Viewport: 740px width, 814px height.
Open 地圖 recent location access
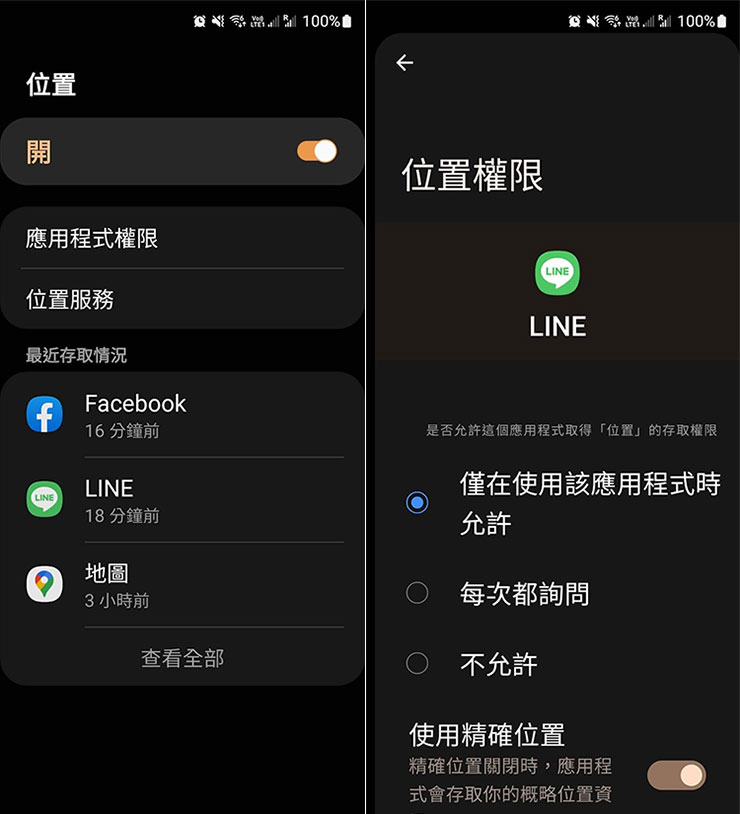point(182,585)
